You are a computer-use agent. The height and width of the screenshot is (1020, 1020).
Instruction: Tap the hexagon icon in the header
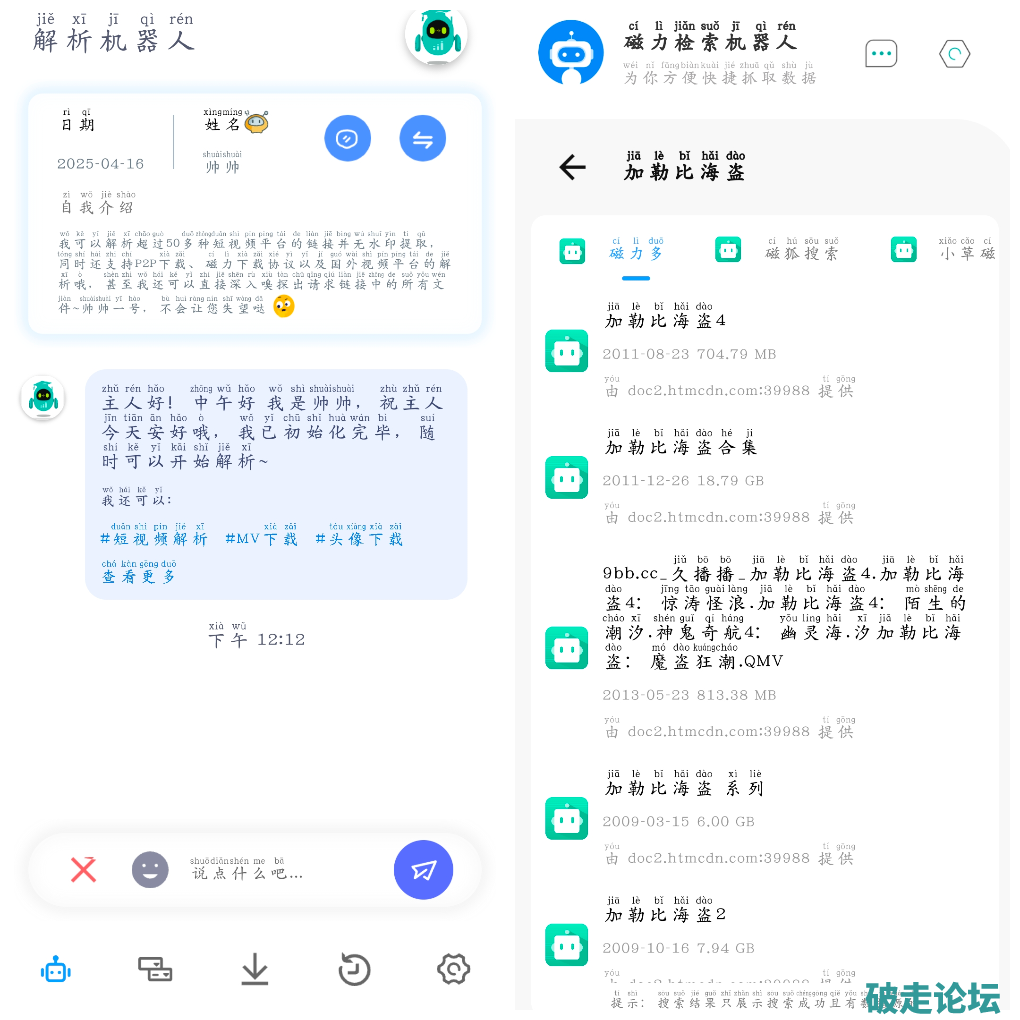pos(954,54)
